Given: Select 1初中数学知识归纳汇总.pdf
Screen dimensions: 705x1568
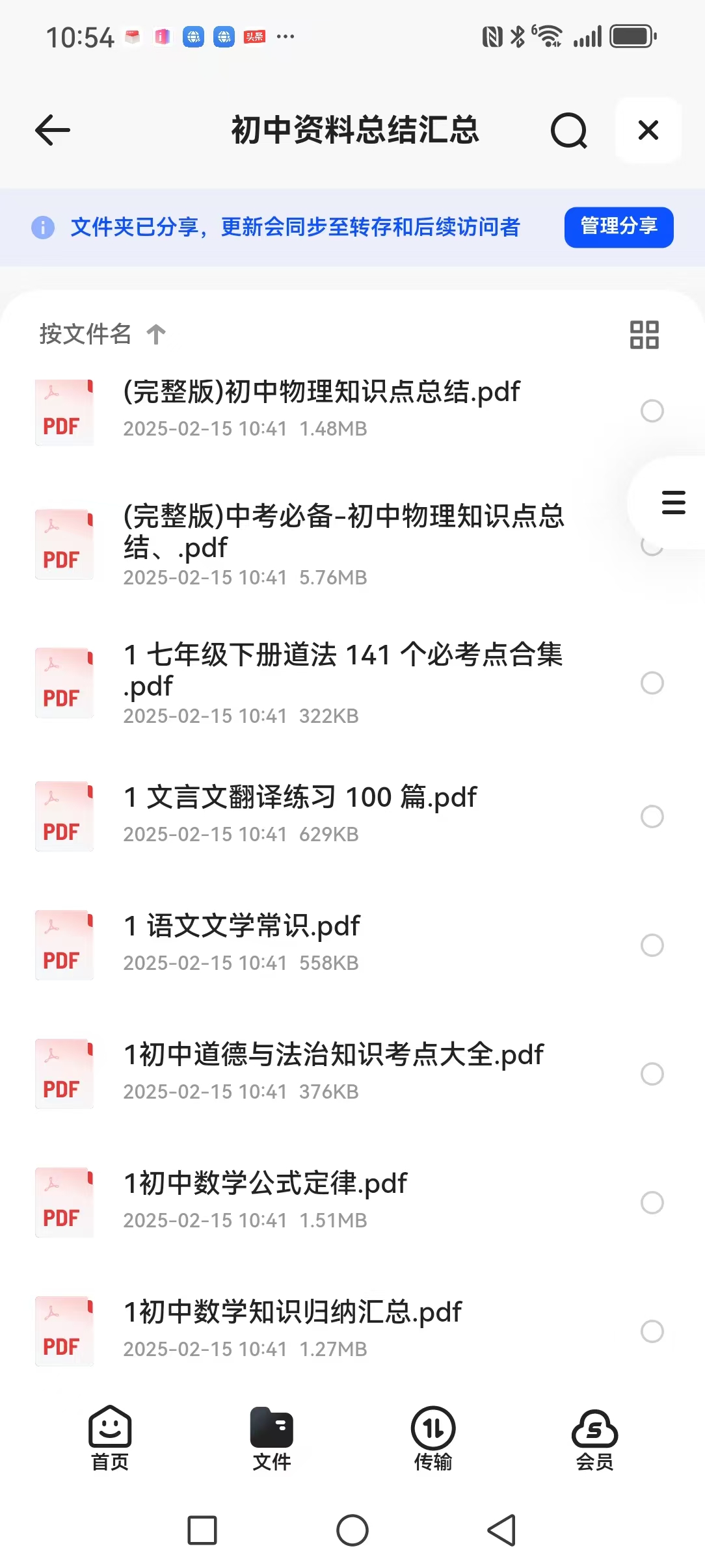Looking at the screenshot, I should click(652, 1331).
